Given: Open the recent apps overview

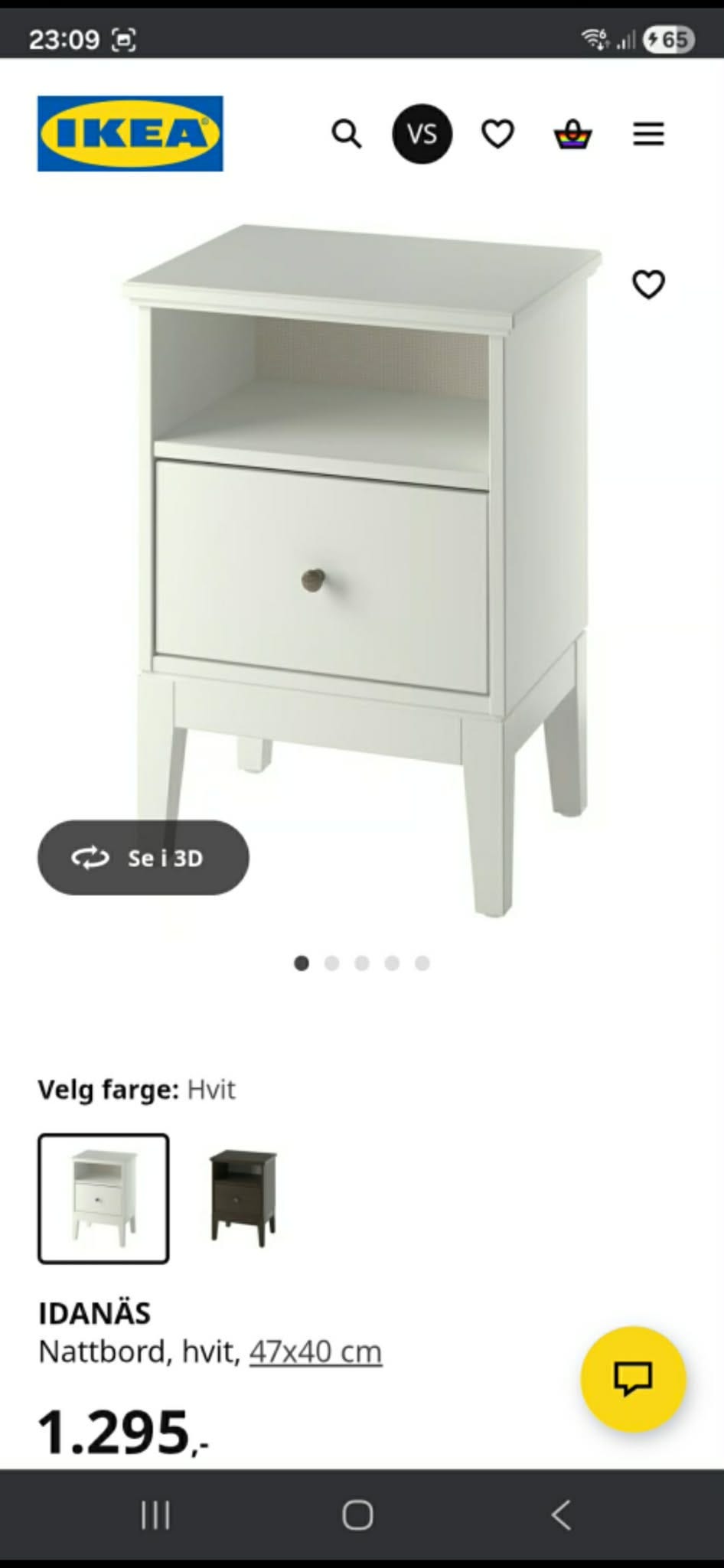Looking at the screenshot, I should point(155,1514).
